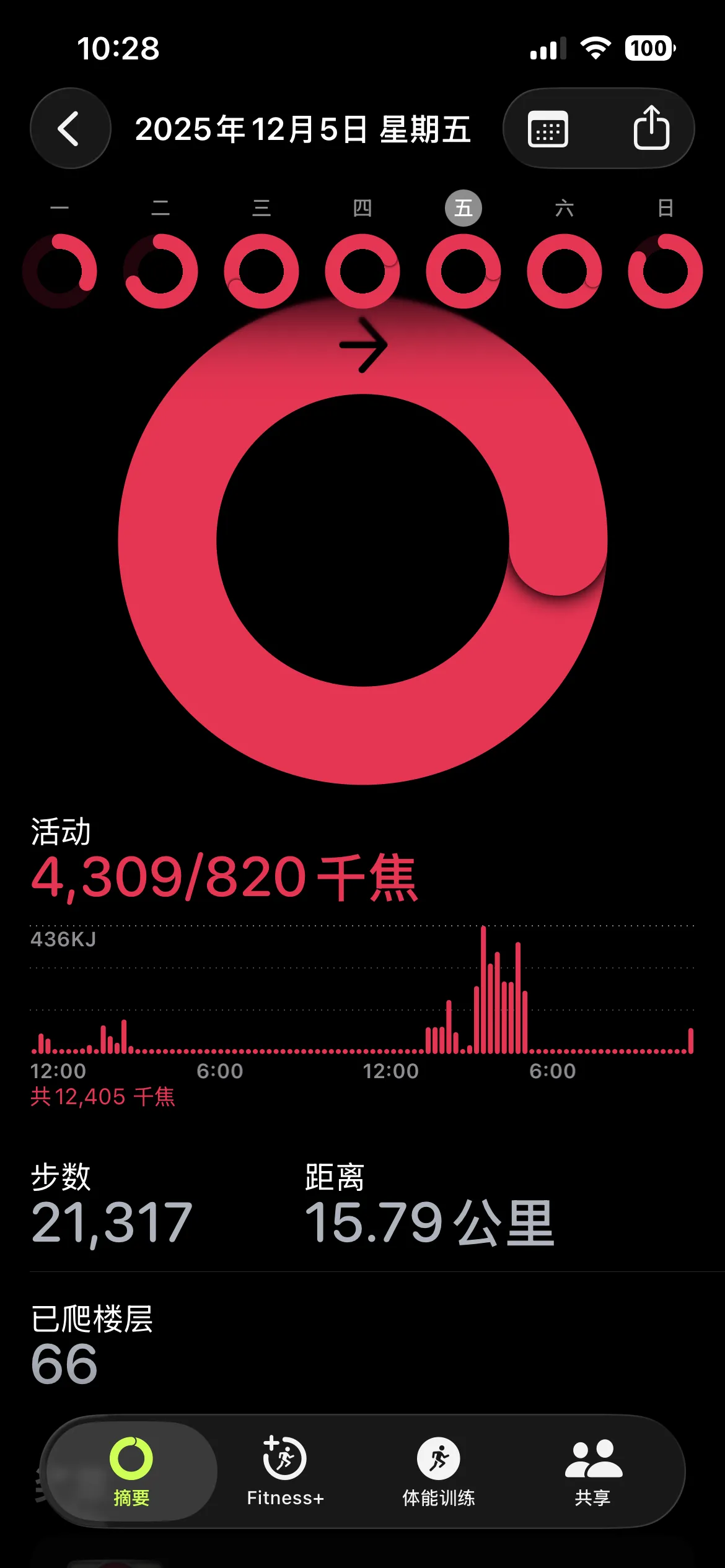Image resolution: width=725 pixels, height=1568 pixels.
Task: Select Monday's activity ring
Action: click(59, 271)
